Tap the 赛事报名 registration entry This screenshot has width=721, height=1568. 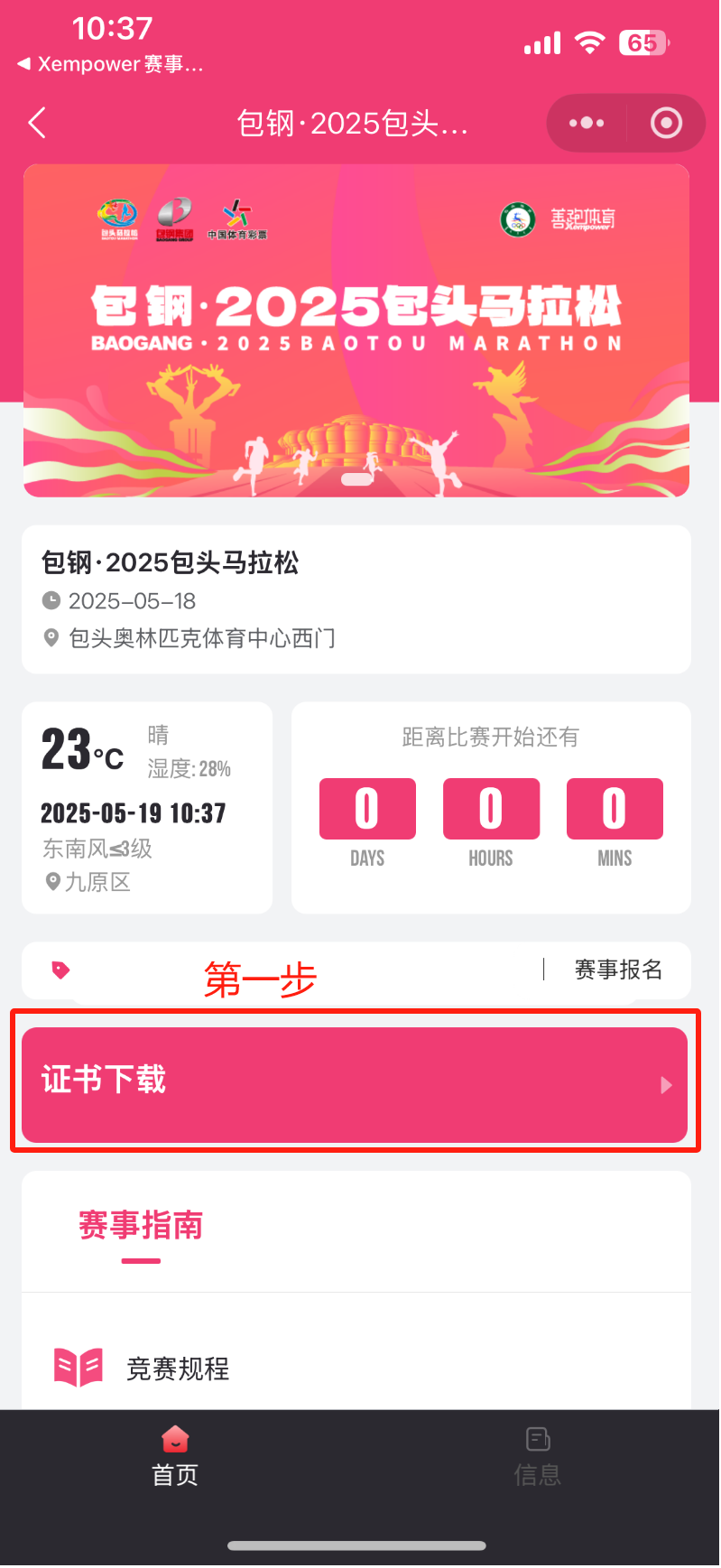click(x=618, y=970)
